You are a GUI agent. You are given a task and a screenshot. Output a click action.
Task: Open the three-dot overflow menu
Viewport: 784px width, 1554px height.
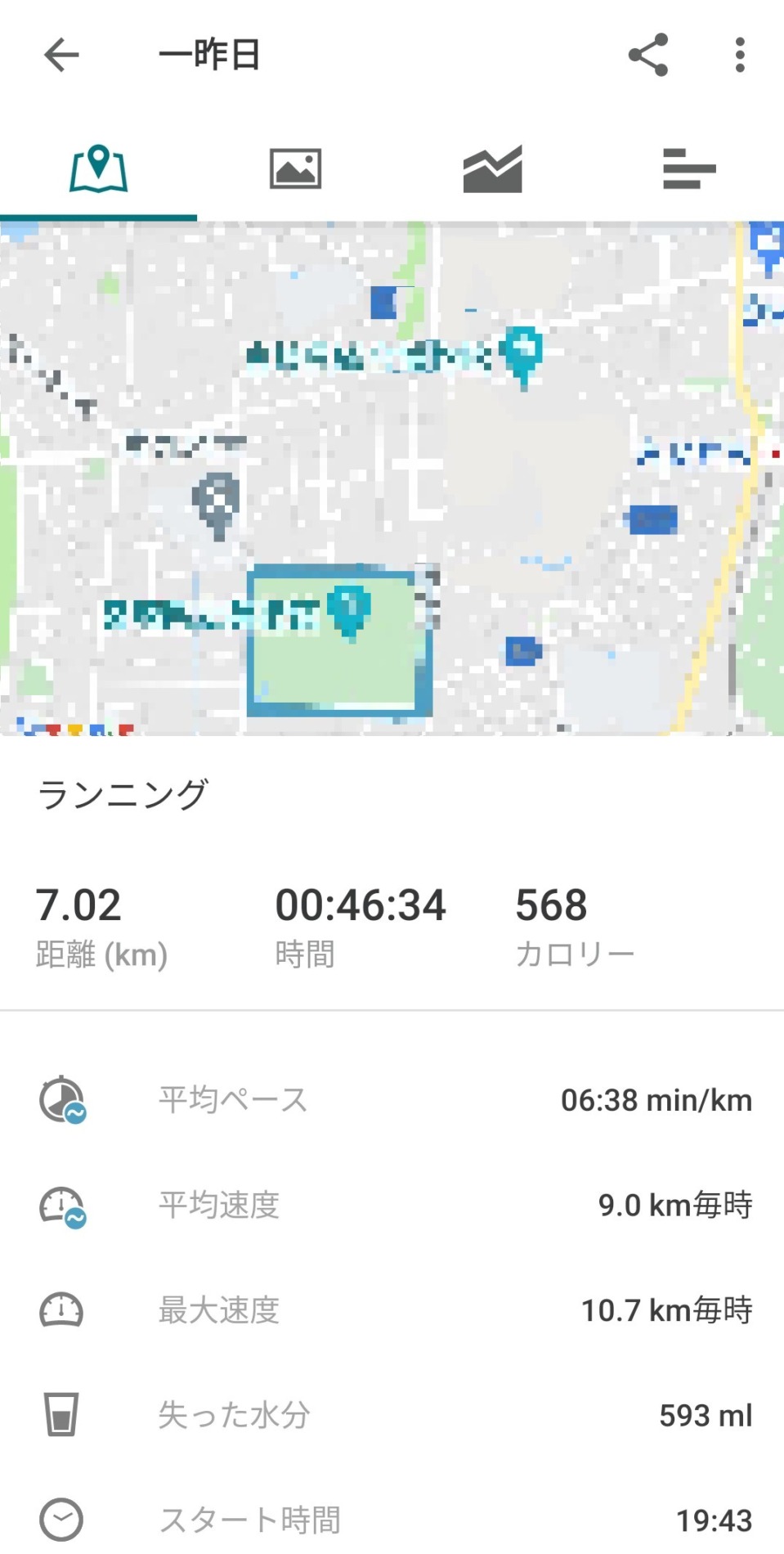coord(740,55)
